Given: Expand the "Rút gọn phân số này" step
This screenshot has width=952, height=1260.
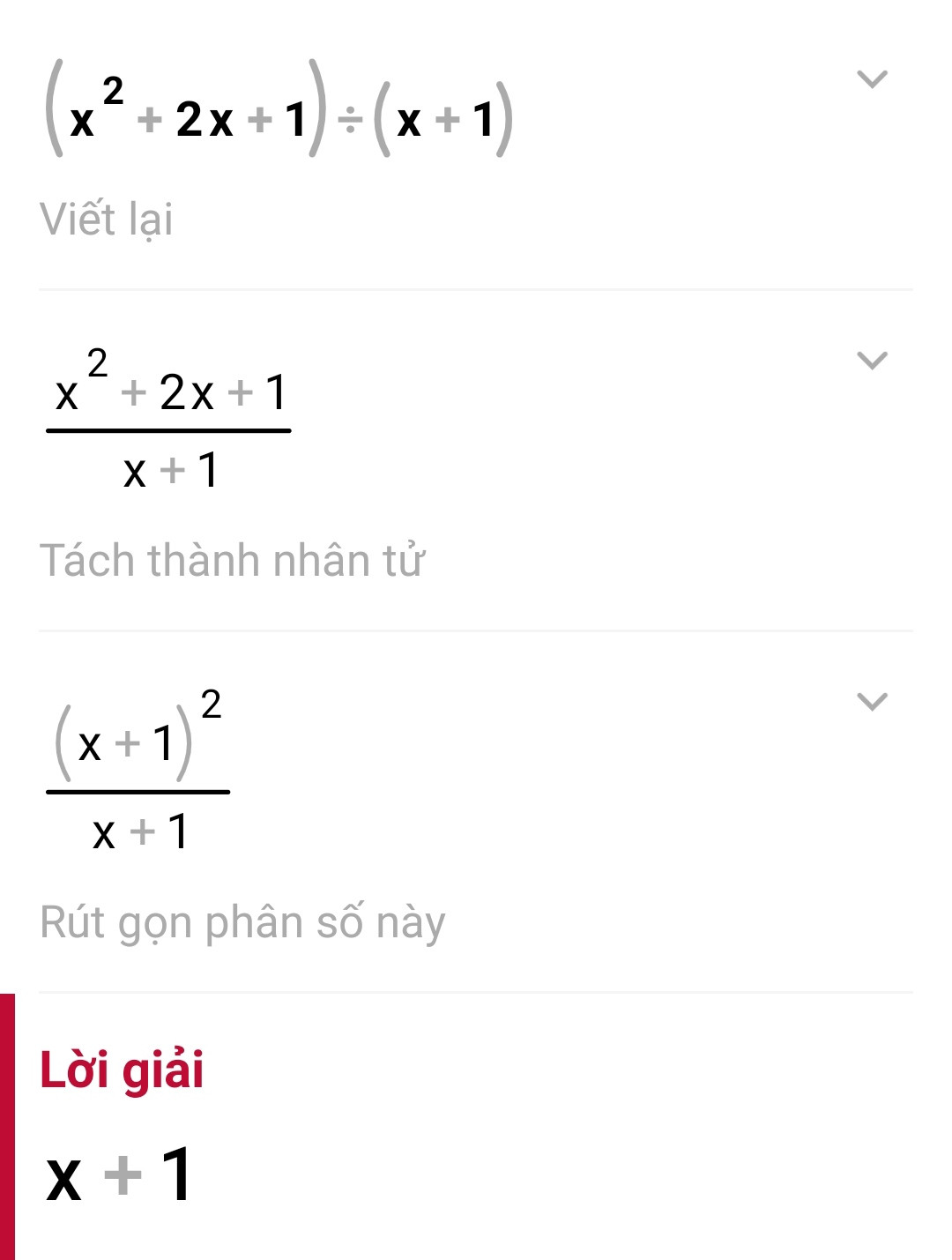Looking at the screenshot, I should [872, 701].
